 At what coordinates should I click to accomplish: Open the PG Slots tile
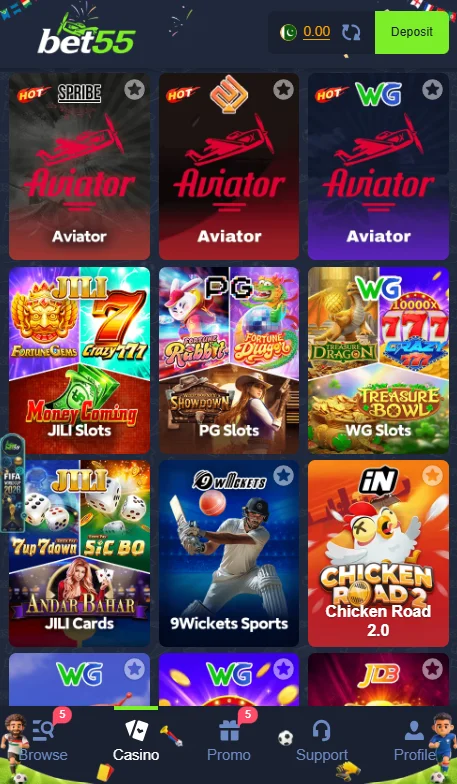[x=229, y=360]
